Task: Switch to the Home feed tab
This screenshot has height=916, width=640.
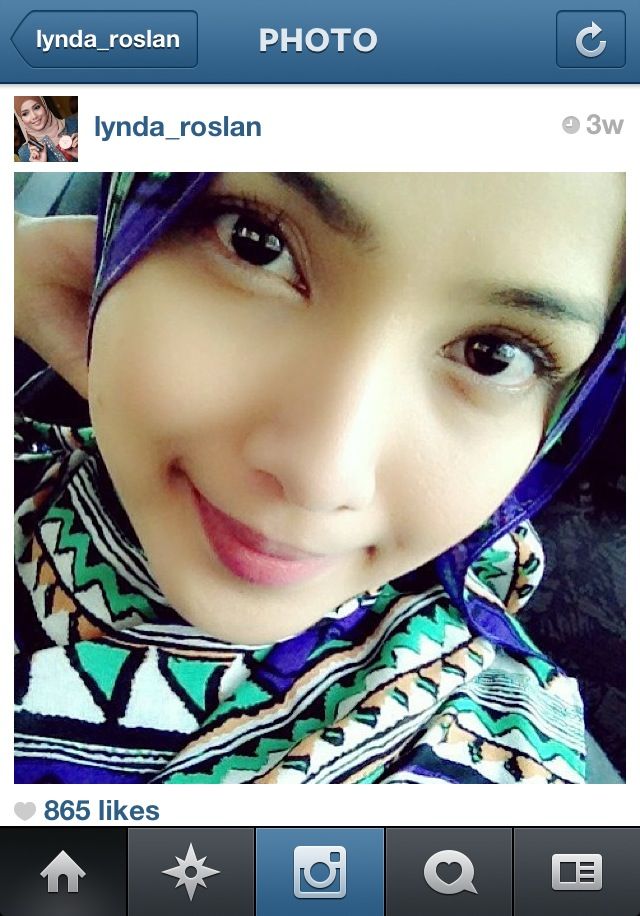Action: point(63,872)
